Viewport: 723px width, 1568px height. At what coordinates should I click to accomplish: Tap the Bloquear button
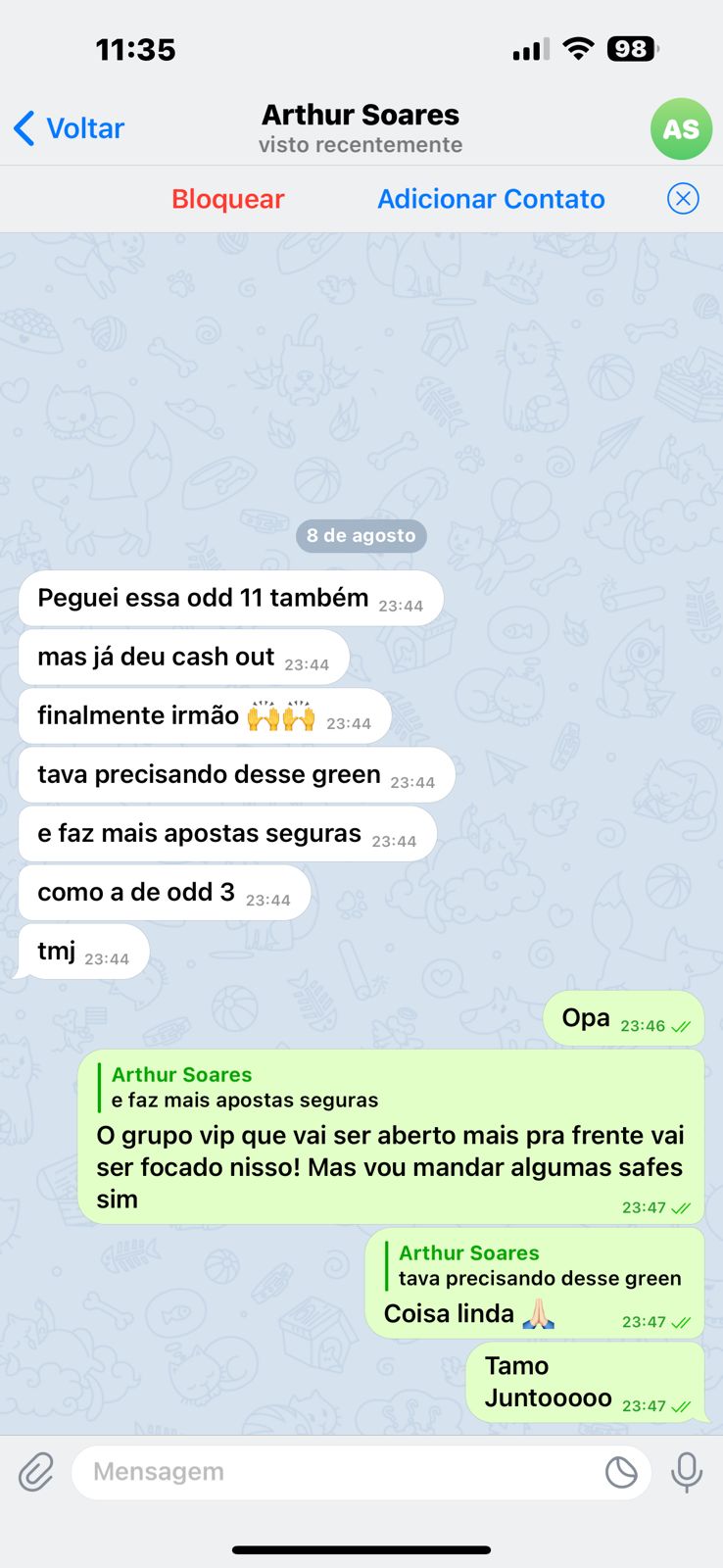click(x=227, y=199)
